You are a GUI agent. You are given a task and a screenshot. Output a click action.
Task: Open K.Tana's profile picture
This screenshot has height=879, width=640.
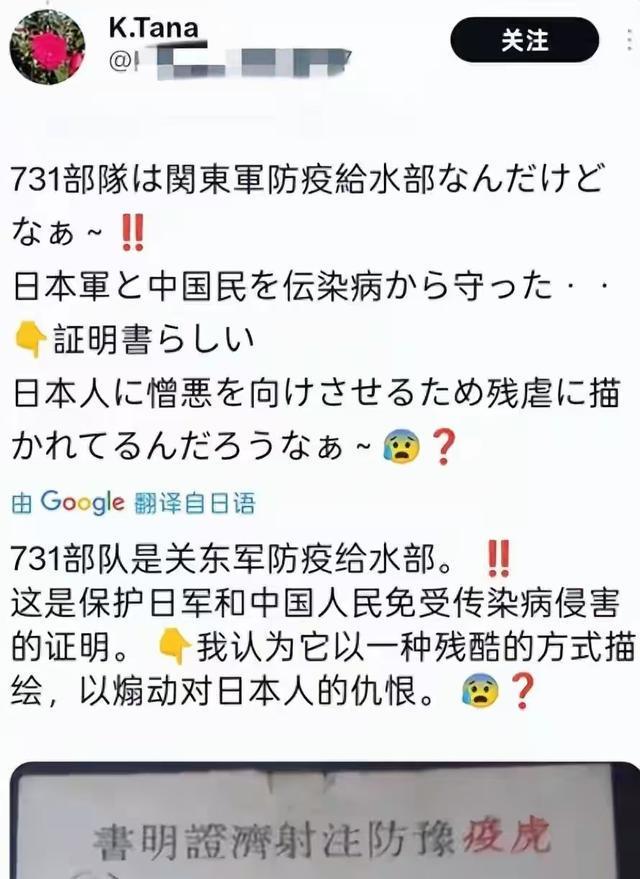click(x=47, y=47)
